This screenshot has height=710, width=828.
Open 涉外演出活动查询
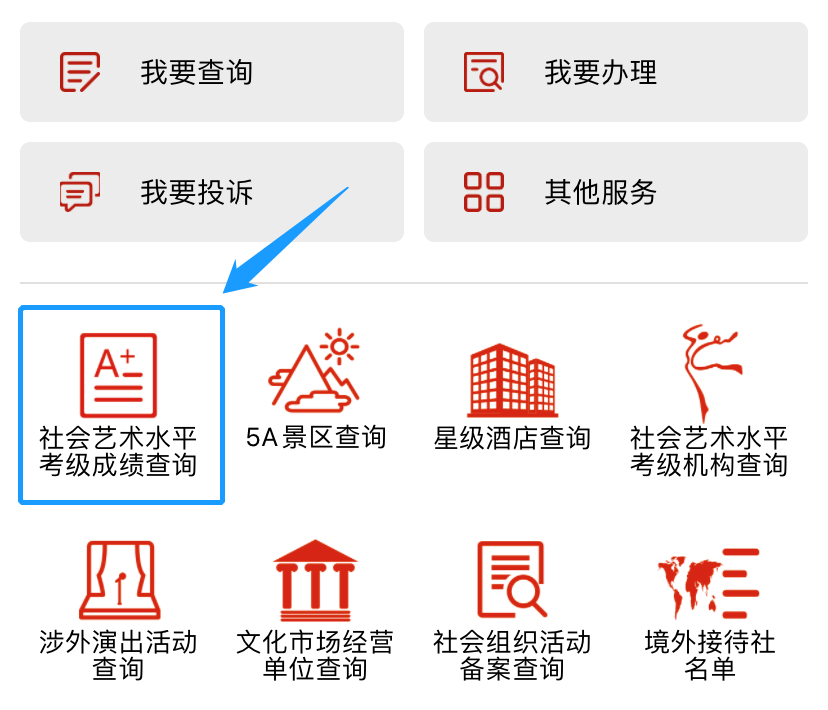click(118, 612)
